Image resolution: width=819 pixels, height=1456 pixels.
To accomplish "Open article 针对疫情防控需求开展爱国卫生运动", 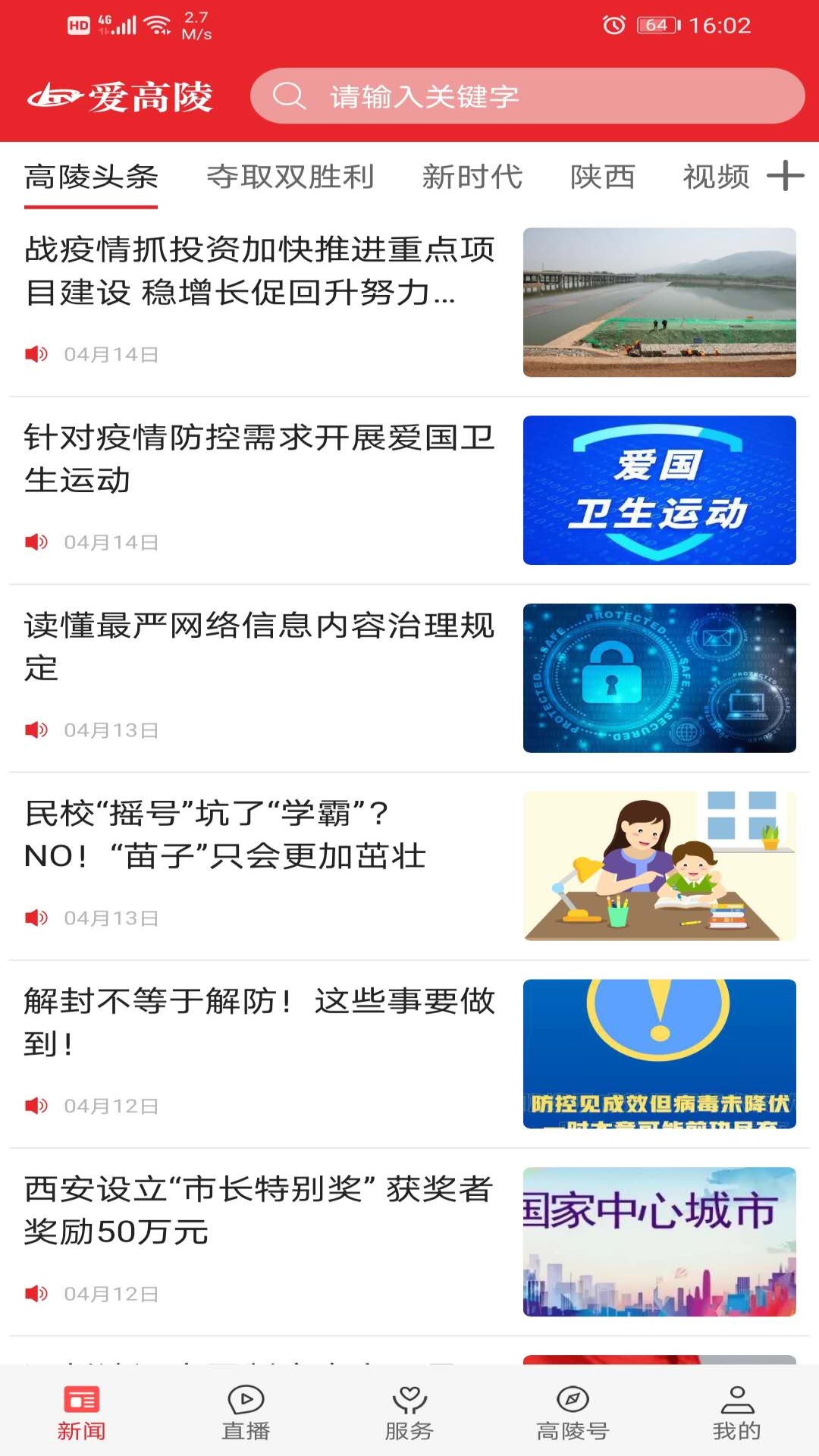I will point(259,458).
